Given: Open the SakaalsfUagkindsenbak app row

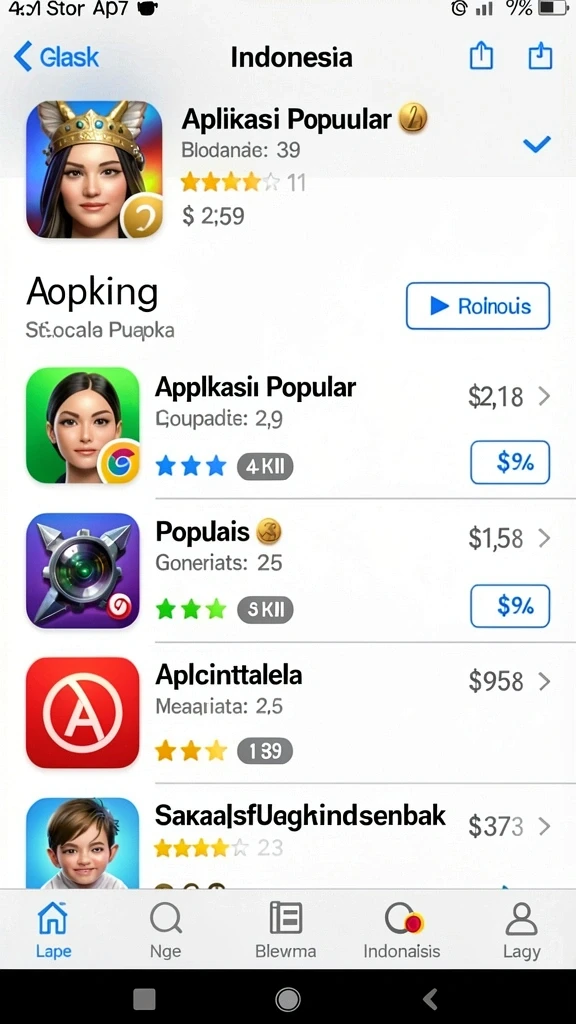Looking at the screenshot, I should tap(288, 839).
